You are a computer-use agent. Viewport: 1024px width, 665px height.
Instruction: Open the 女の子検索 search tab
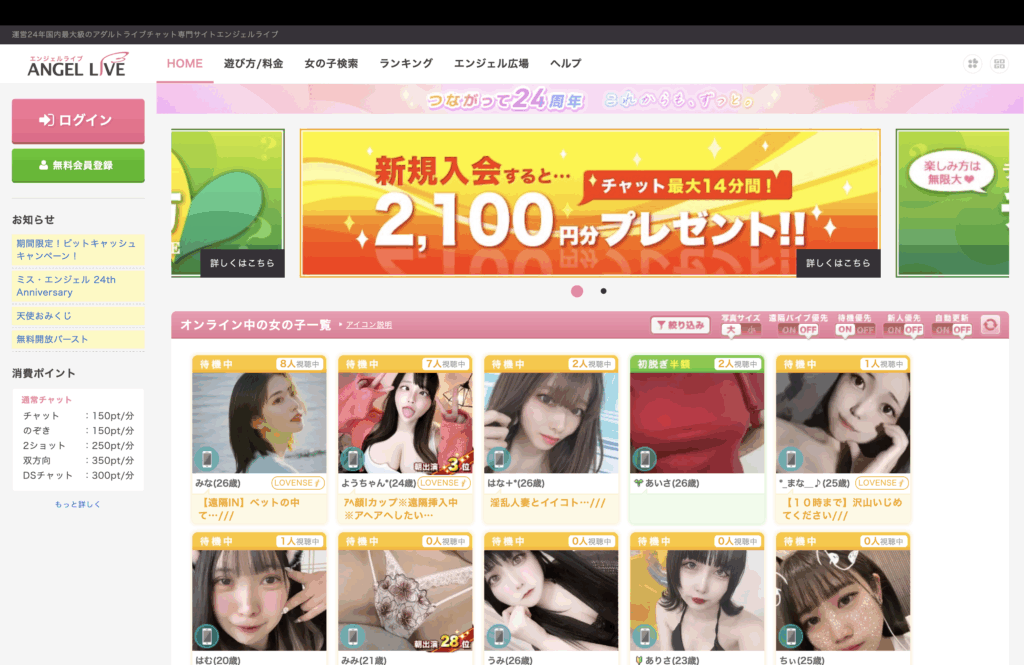(x=331, y=63)
